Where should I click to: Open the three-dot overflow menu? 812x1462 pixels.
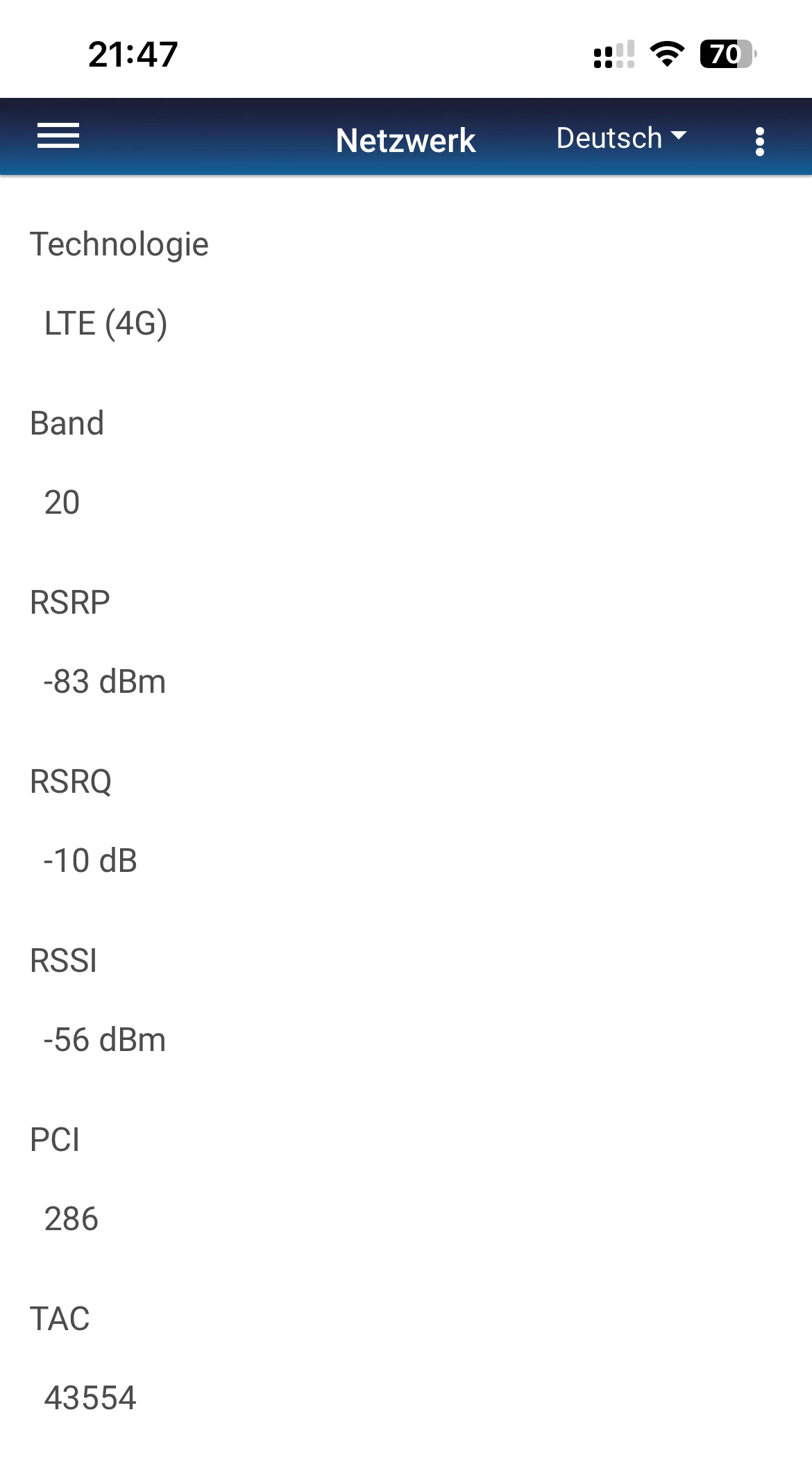[x=760, y=141]
